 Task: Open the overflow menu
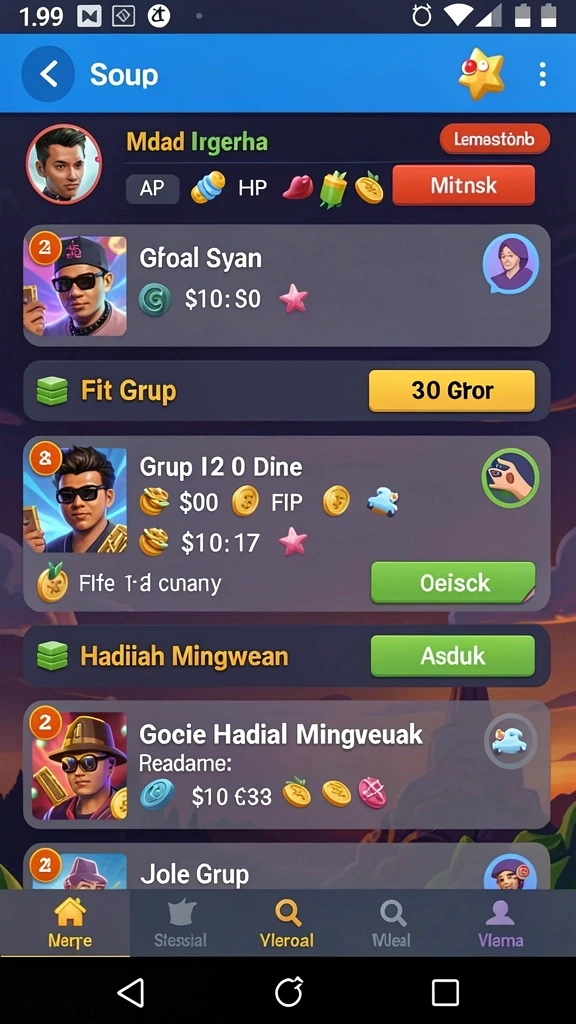[543, 74]
